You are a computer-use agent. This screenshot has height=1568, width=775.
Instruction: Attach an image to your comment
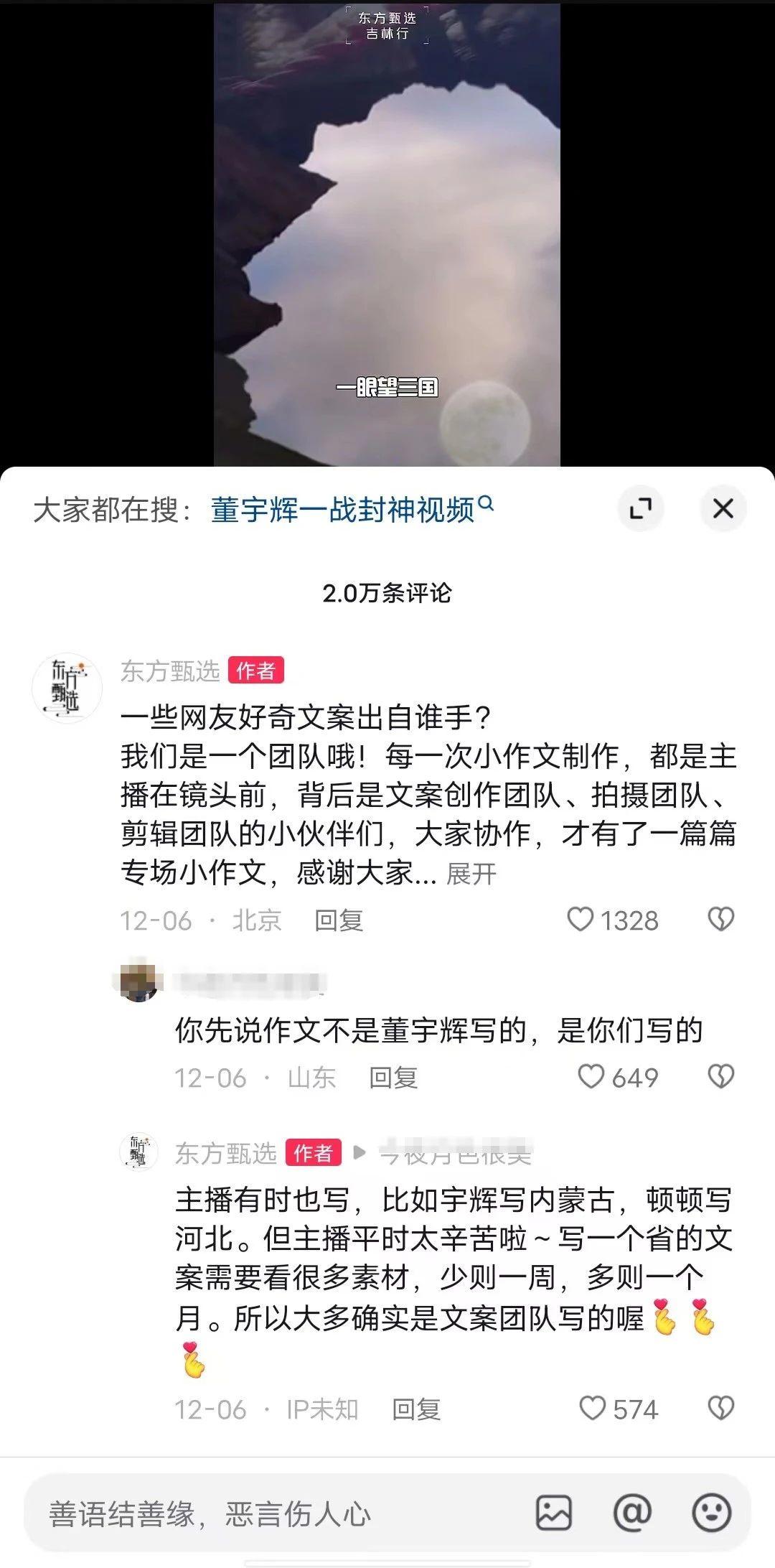pyautogui.click(x=554, y=1513)
